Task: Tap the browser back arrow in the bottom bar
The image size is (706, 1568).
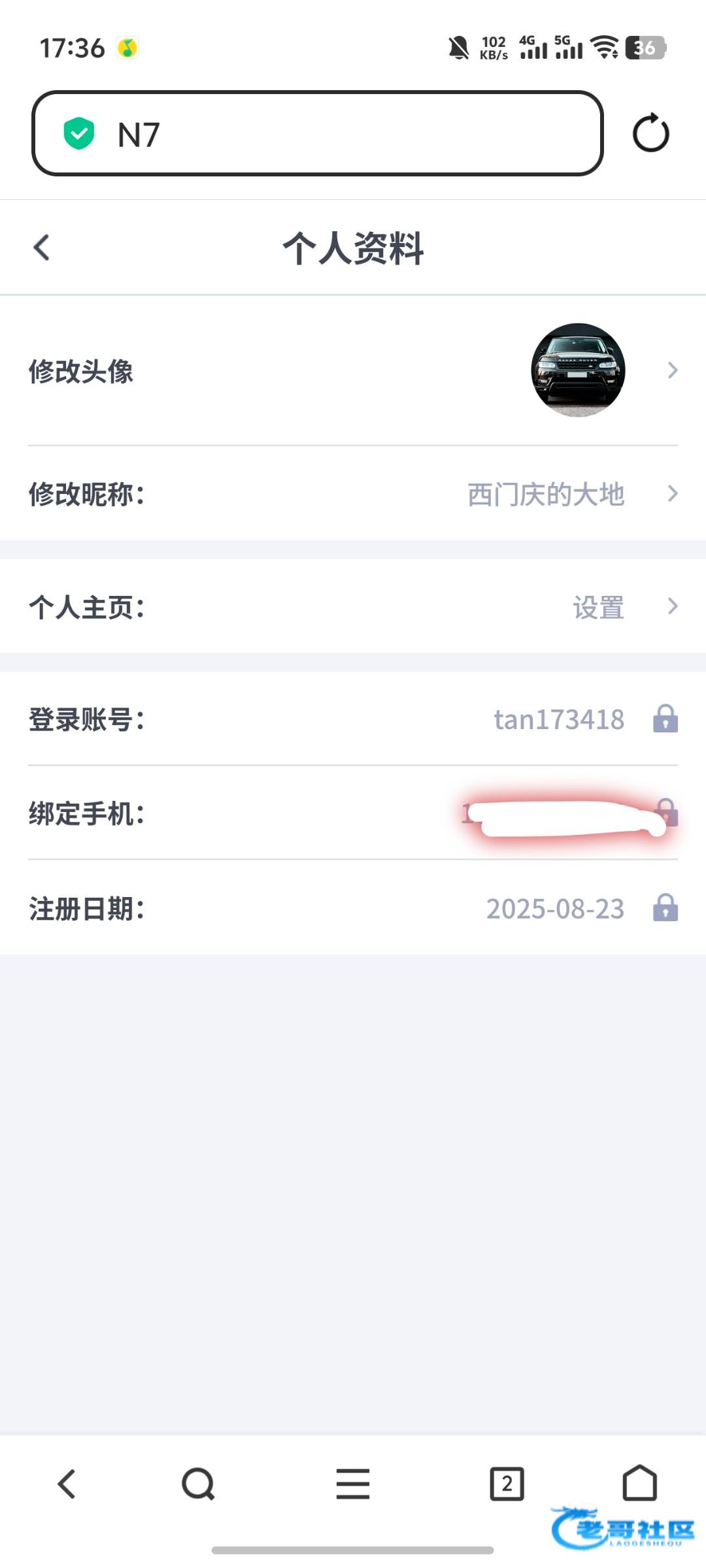Action: coord(67,1484)
